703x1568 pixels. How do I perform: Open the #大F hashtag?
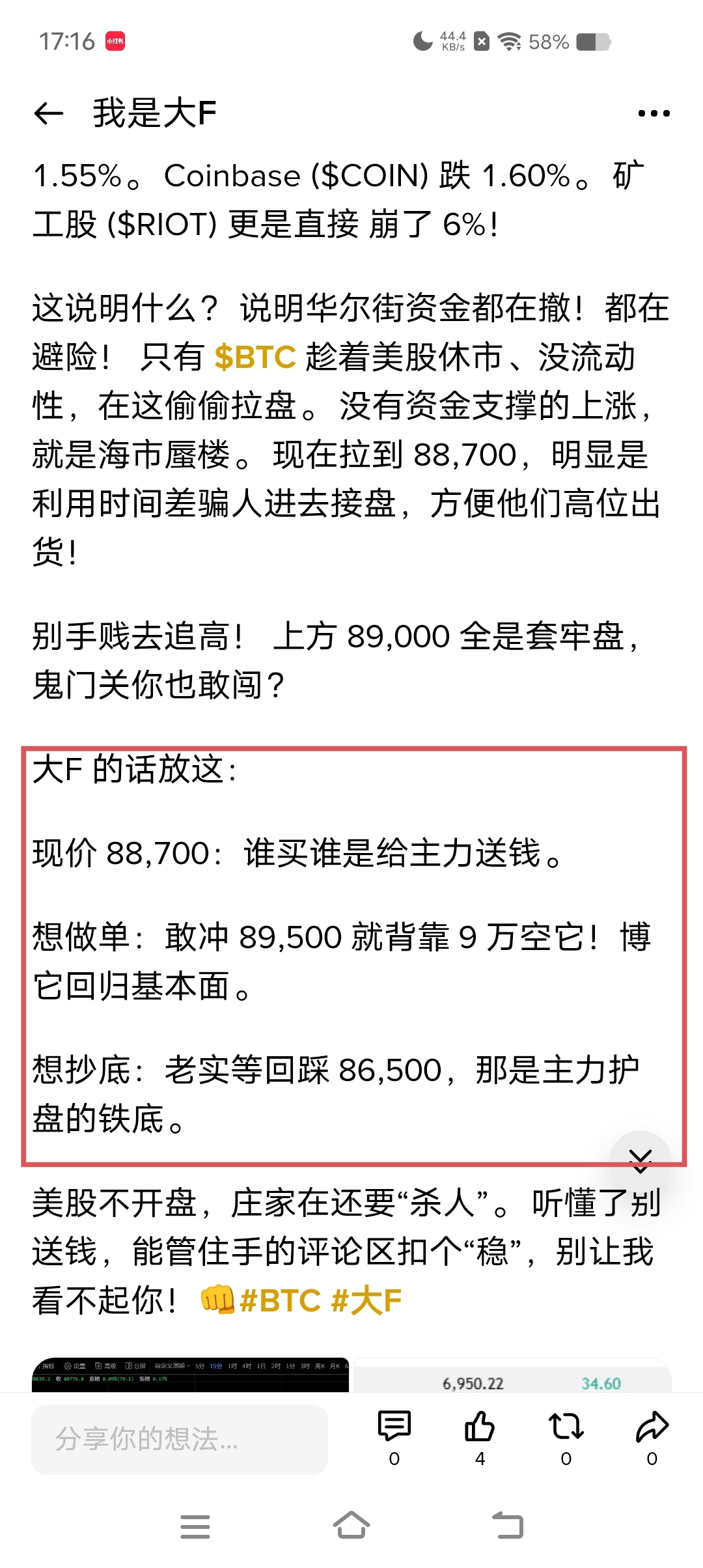click(x=366, y=1301)
